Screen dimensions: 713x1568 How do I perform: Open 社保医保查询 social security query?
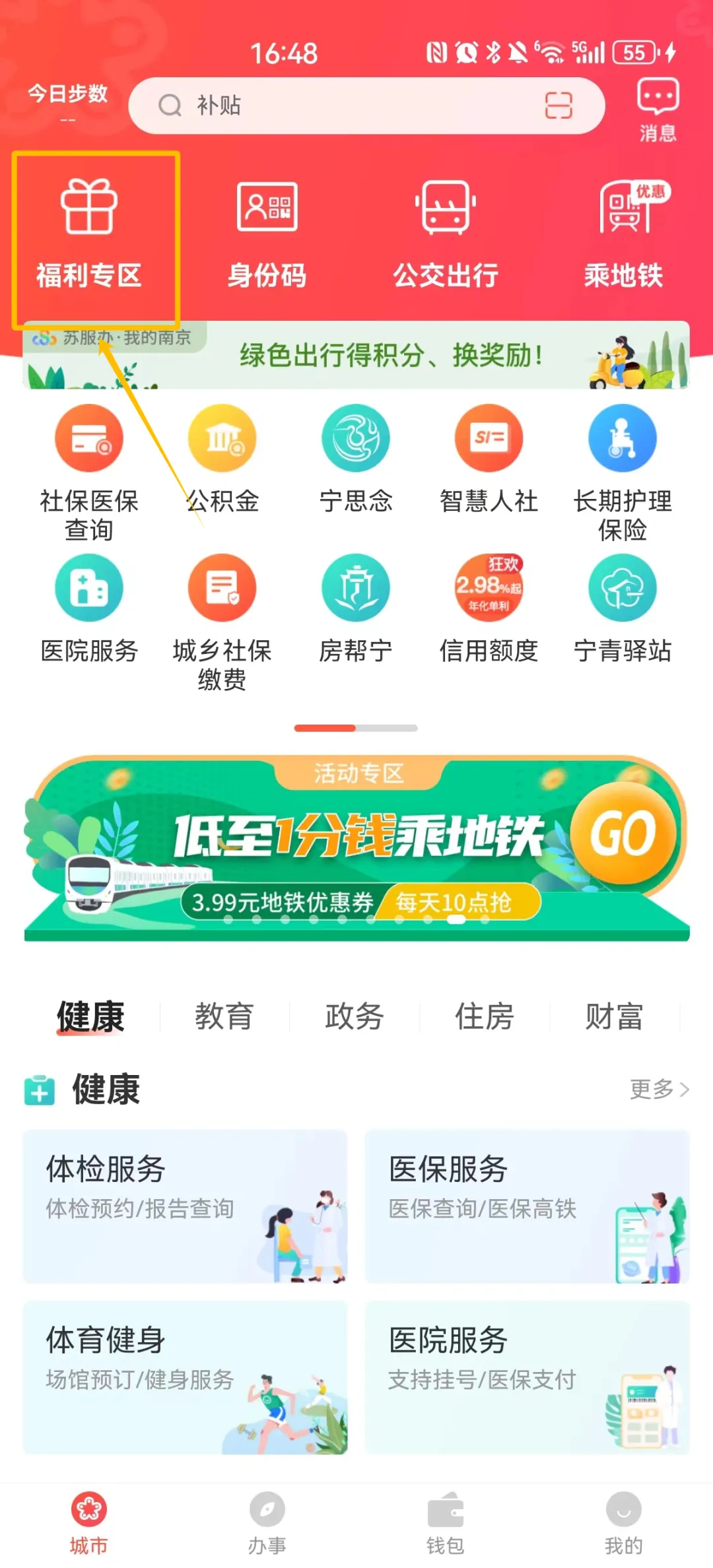pyautogui.click(x=89, y=462)
